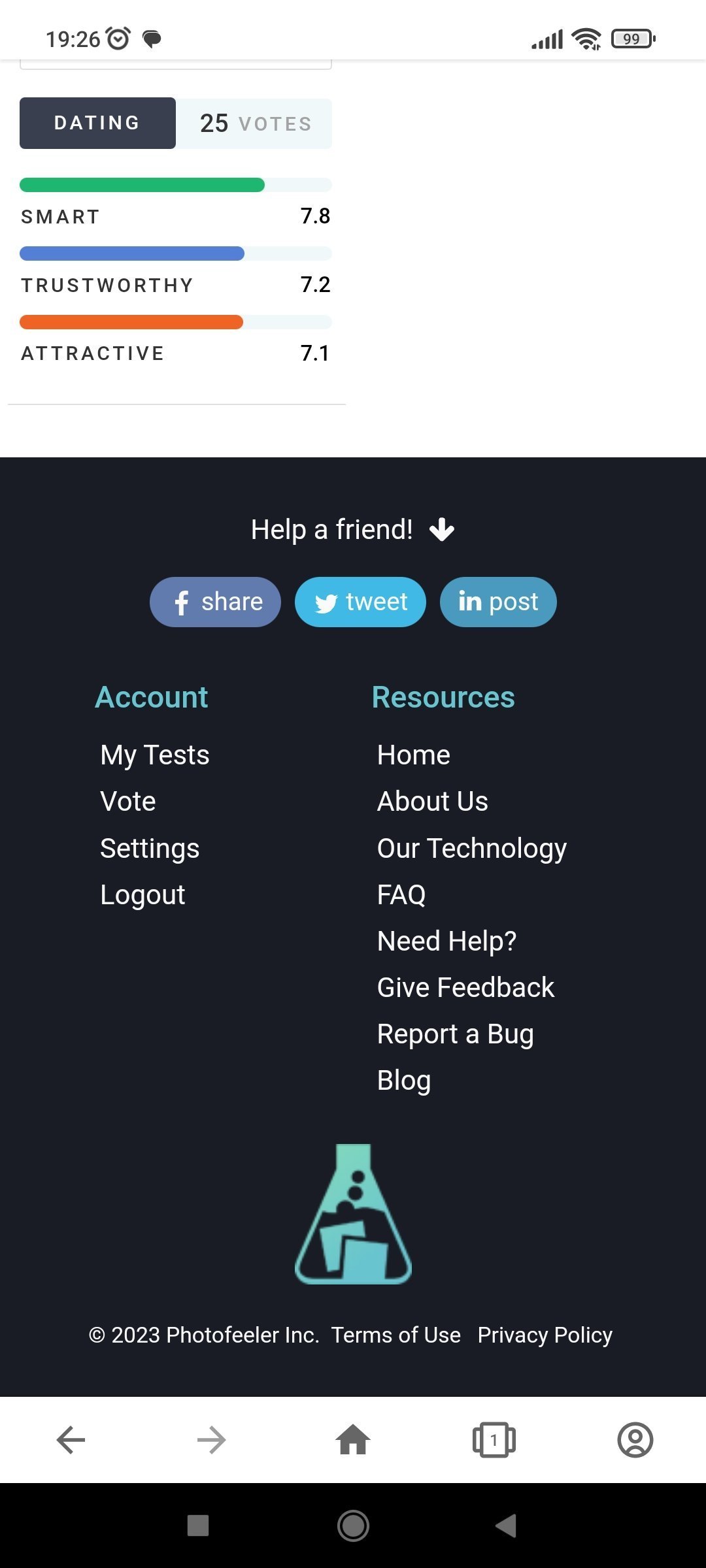Visit the Blog link
706x1568 pixels.
[x=404, y=1081]
